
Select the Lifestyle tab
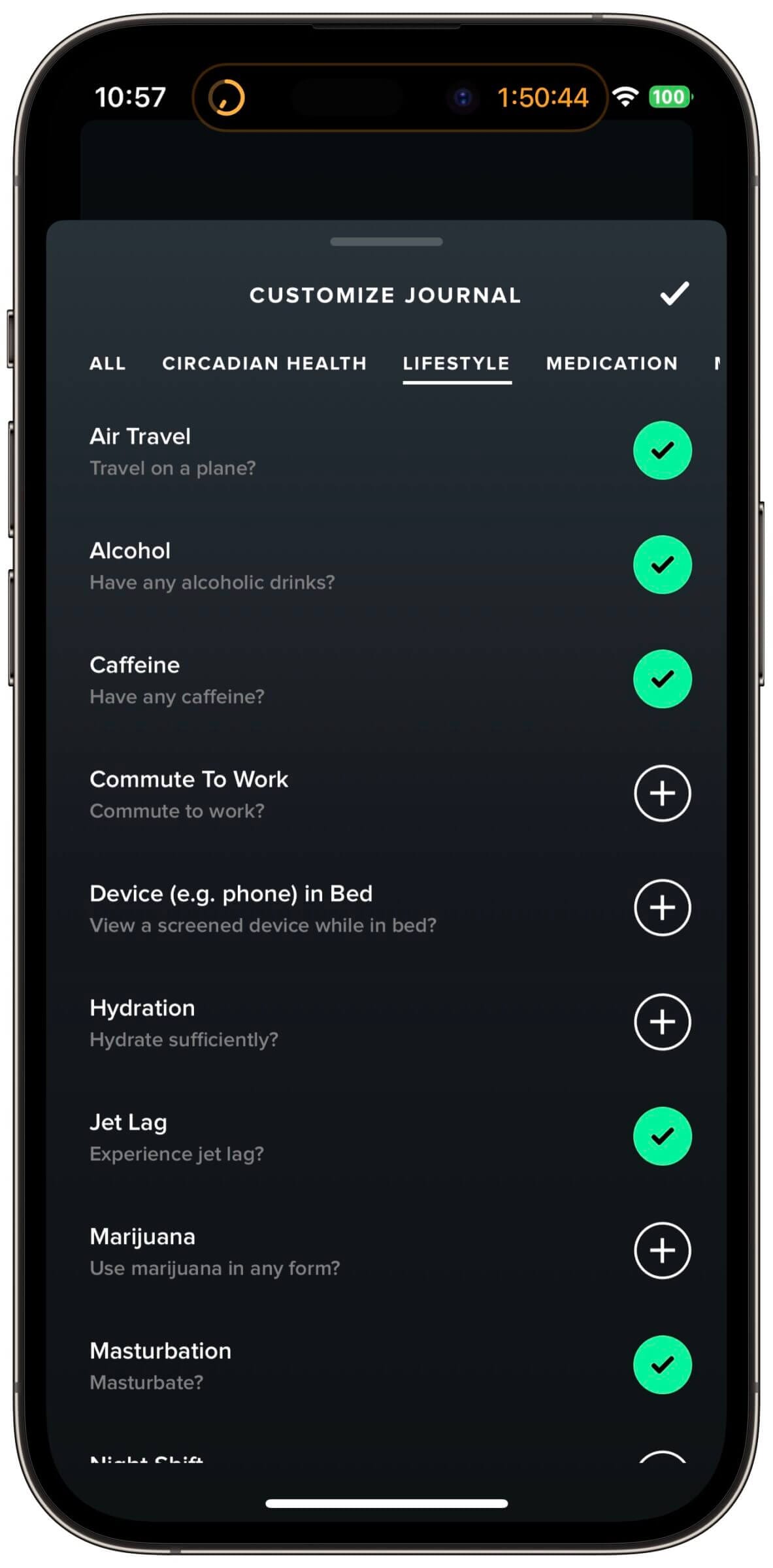(x=456, y=363)
